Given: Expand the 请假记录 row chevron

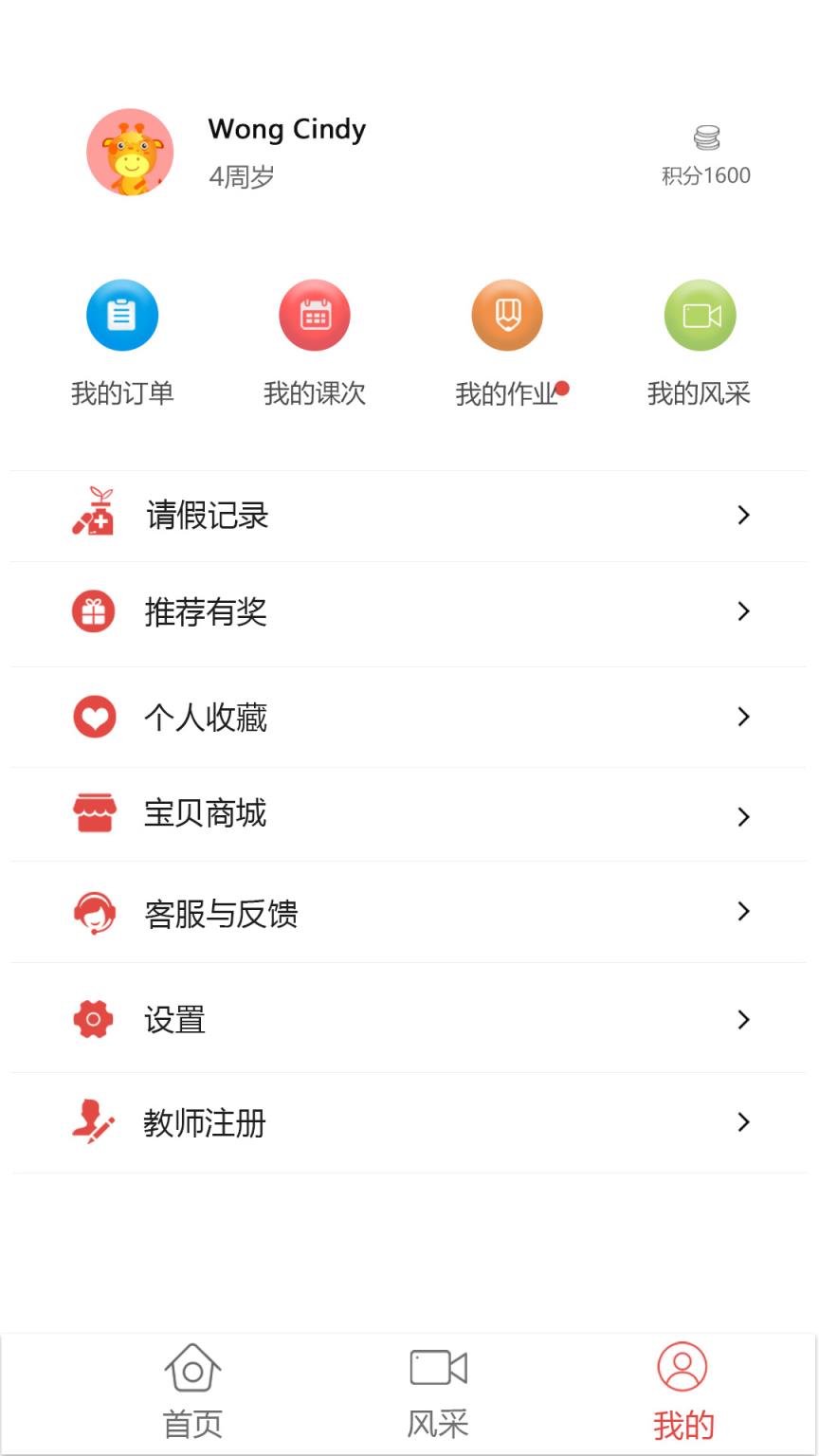Looking at the screenshot, I should [743, 515].
